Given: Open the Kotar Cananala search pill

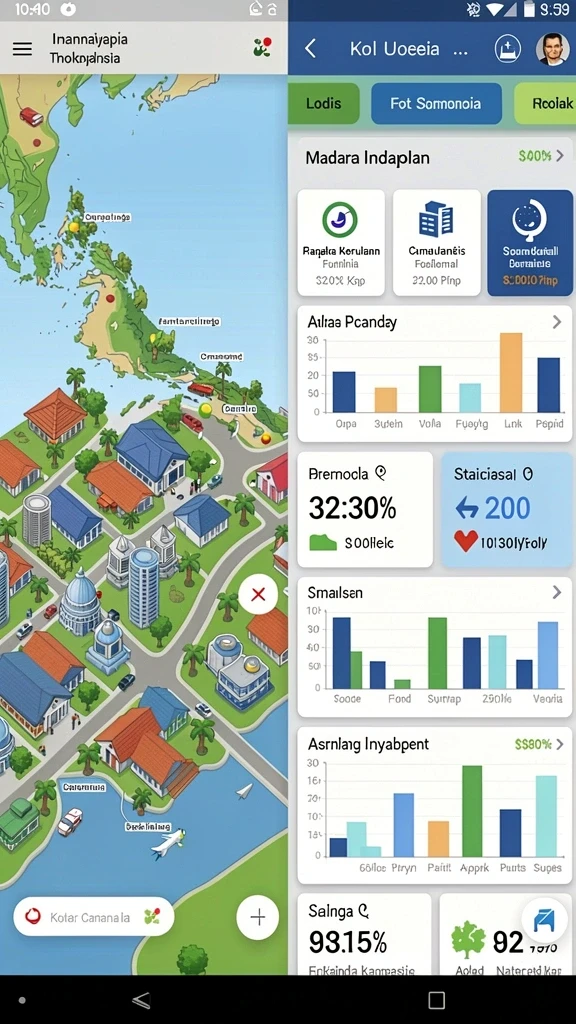Looking at the screenshot, I should tap(93, 917).
